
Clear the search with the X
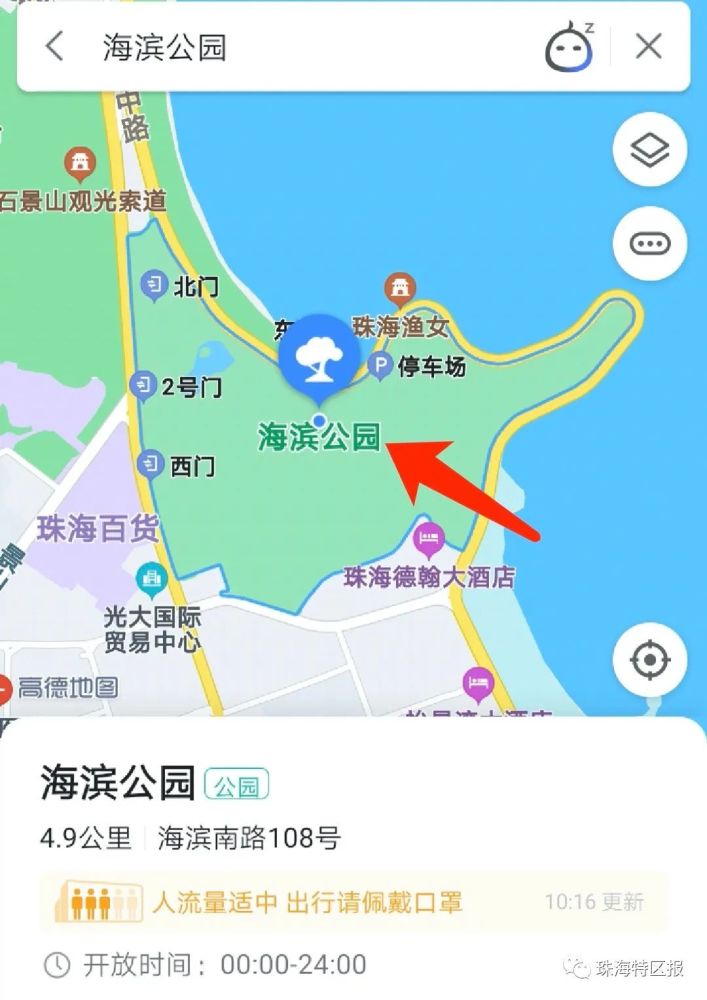649,46
